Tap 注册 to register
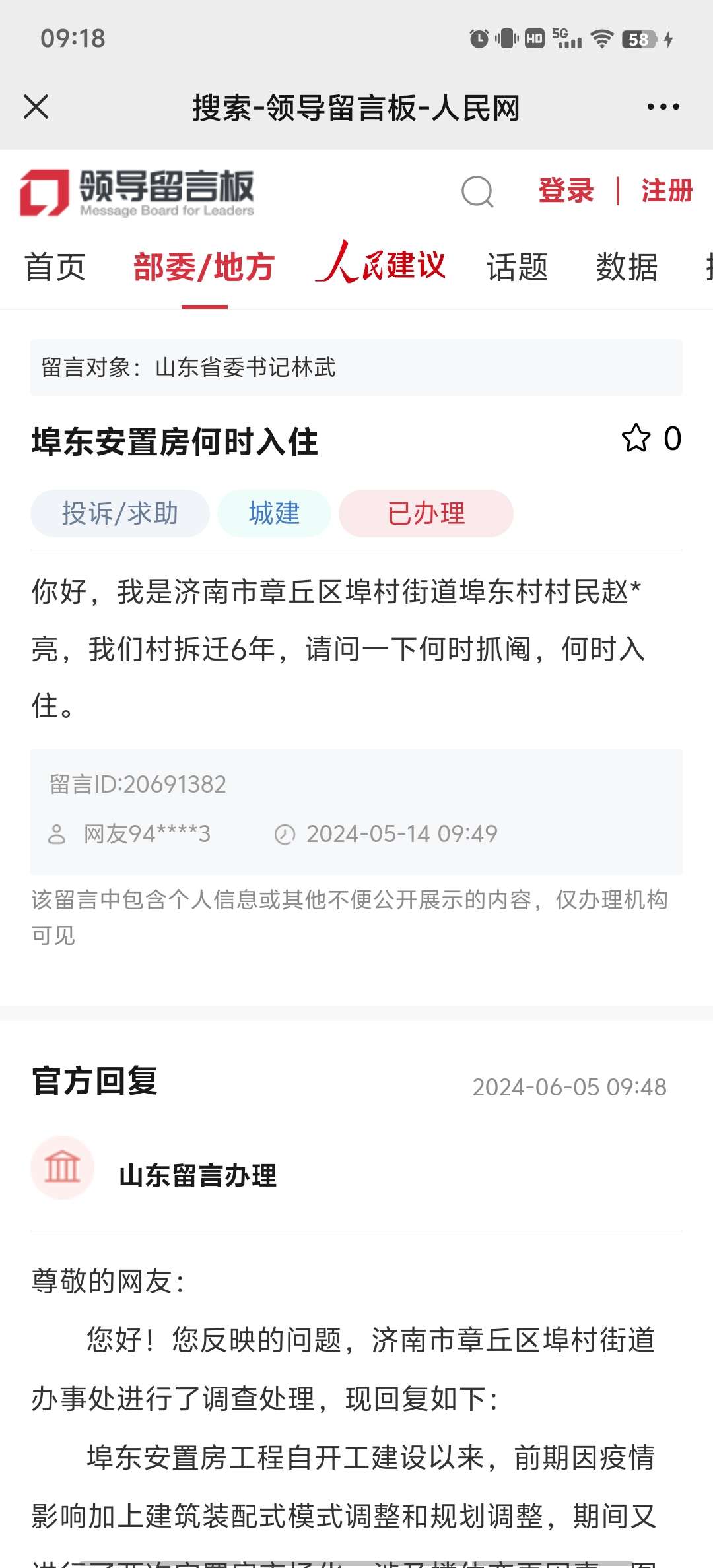Image resolution: width=713 pixels, height=1568 pixels. coord(666,191)
